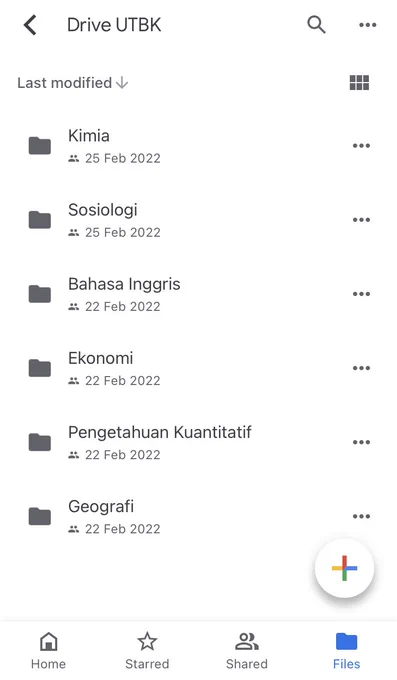Open the top bar overflow menu
The image size is (397, 680).
click(367, 25)
